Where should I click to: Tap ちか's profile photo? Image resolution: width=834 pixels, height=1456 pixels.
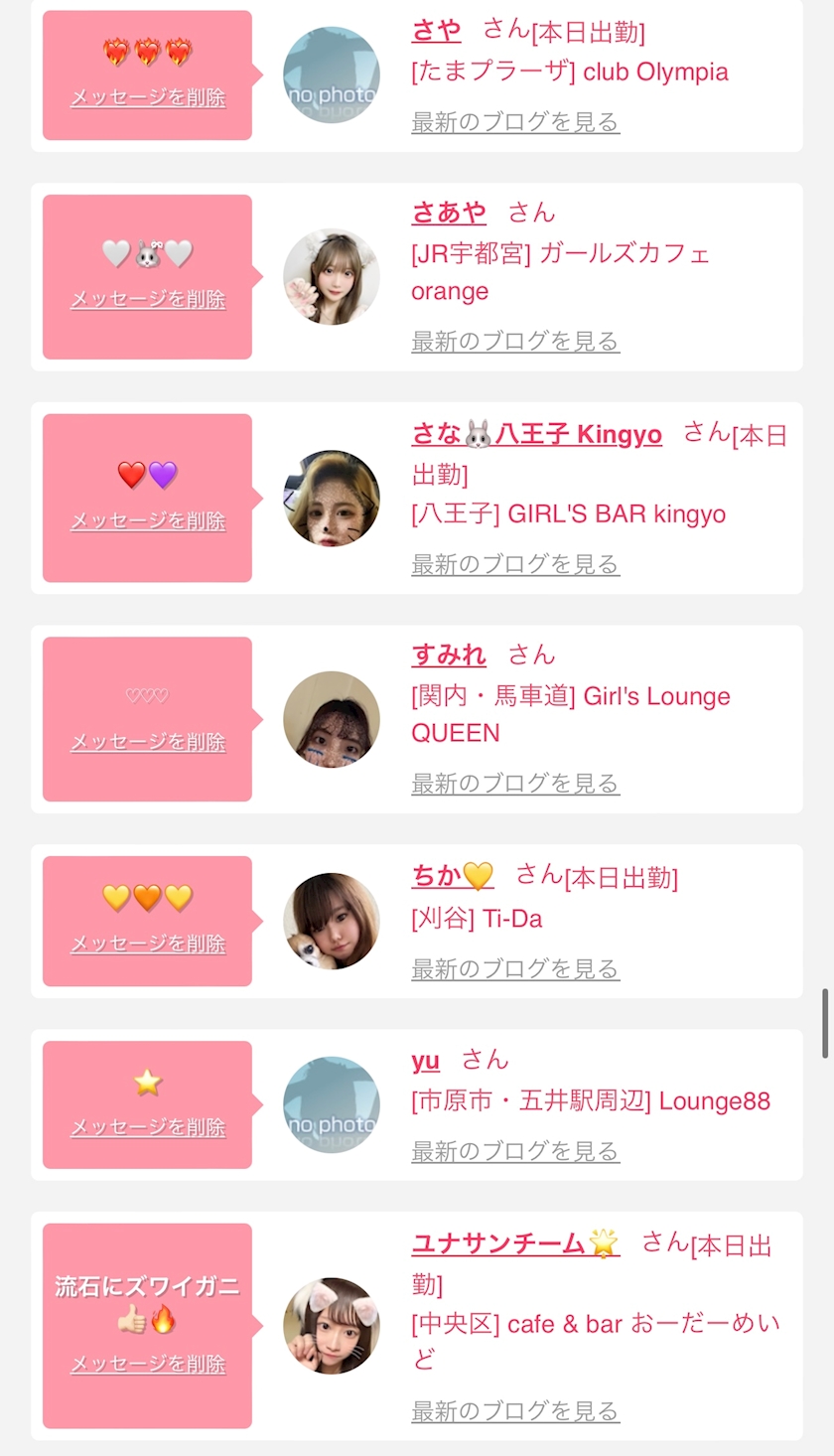332,921
